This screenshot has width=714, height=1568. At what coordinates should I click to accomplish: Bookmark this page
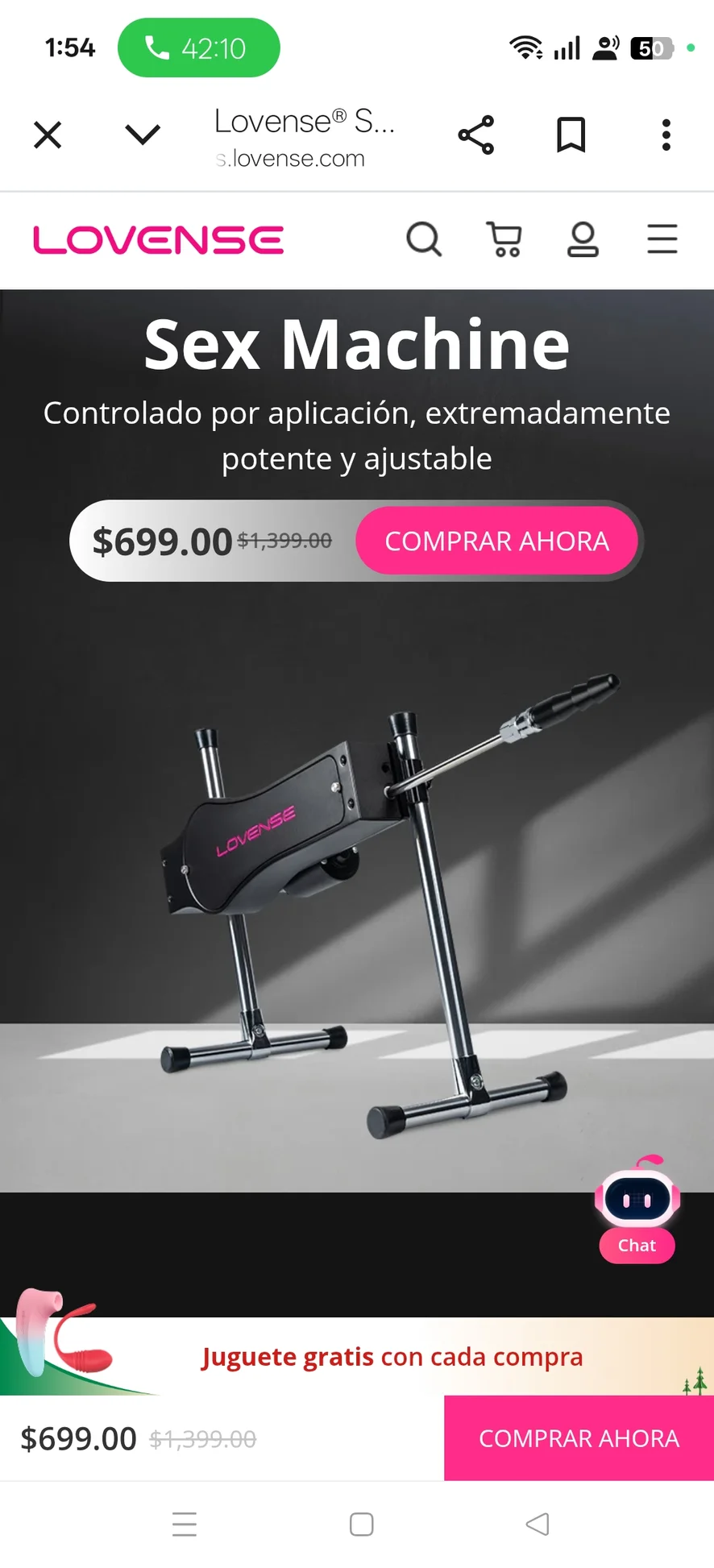click(x=571, y=135)
